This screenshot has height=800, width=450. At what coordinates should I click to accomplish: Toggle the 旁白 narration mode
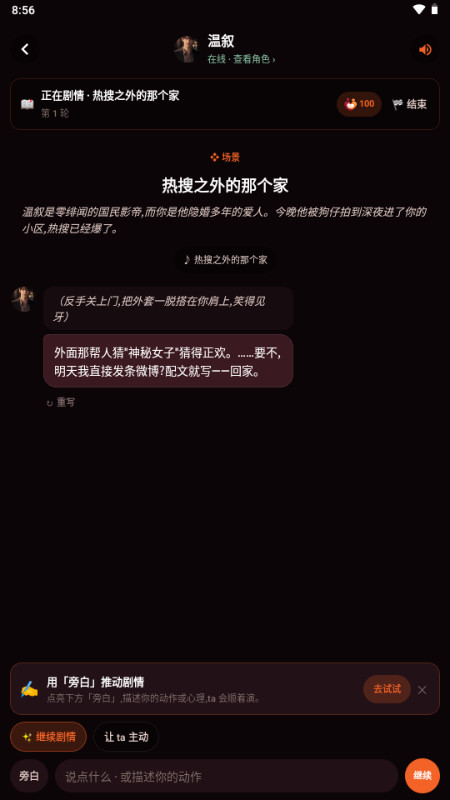29,776
